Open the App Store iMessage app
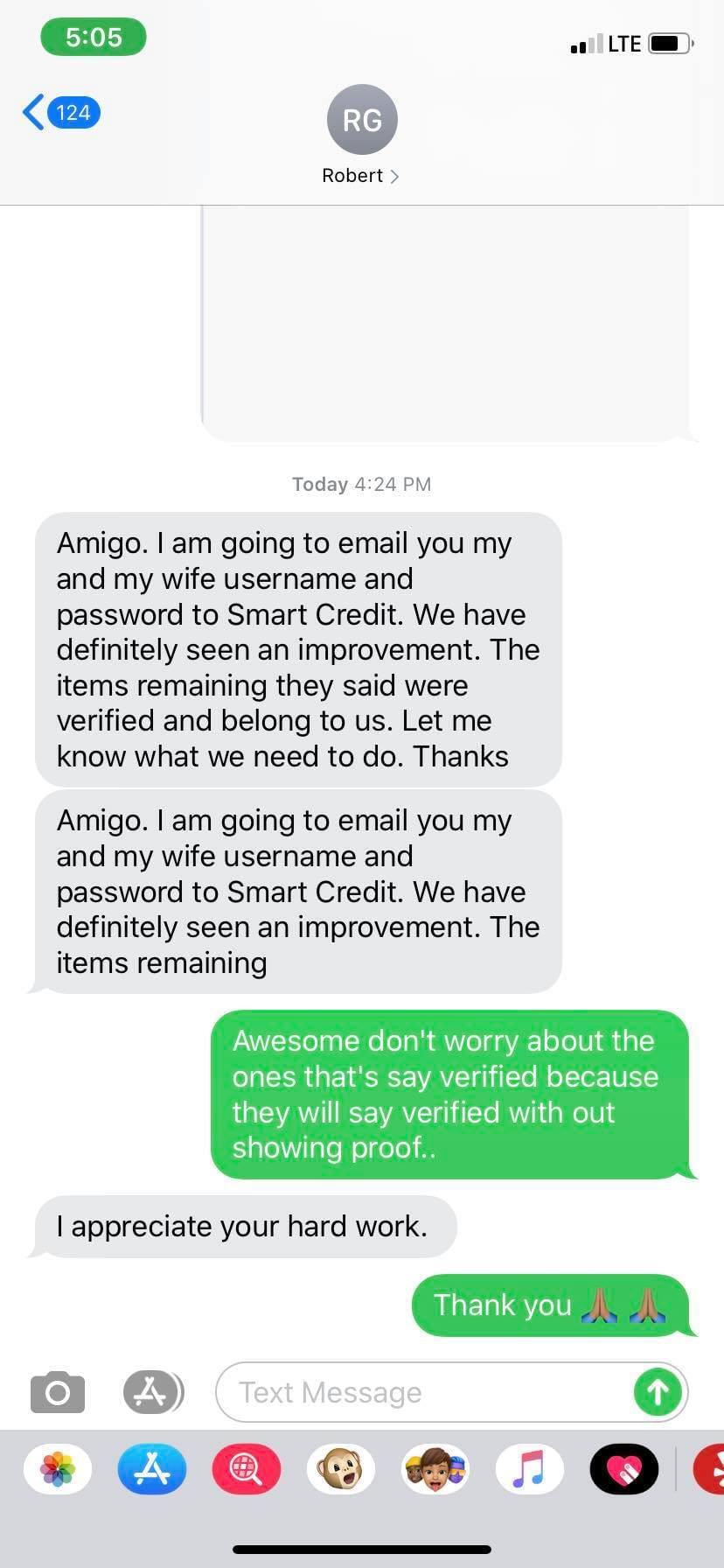This screenshot has width=724, height=1568. 152,1469
